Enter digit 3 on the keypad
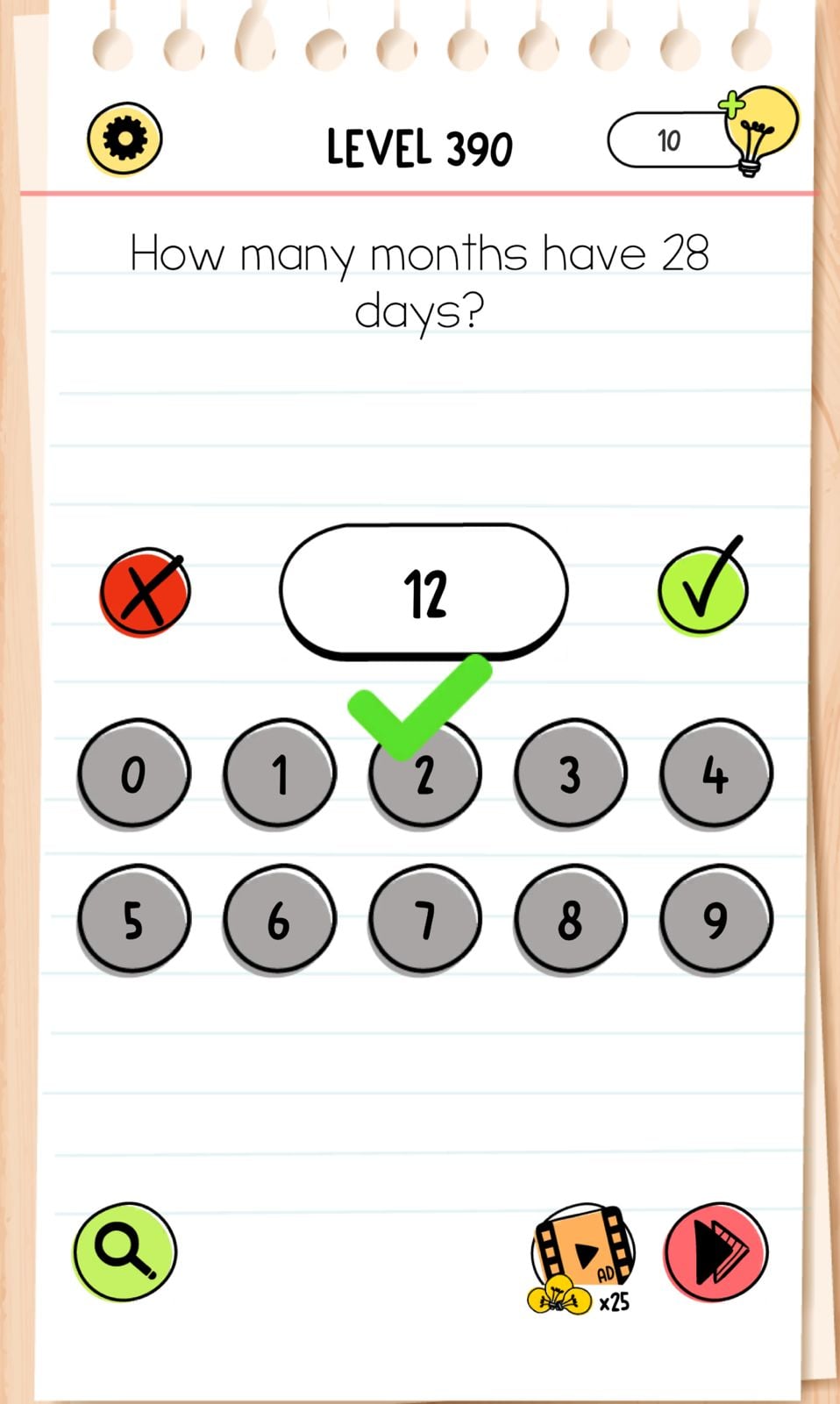This screenshot has height=1404, width=840. [x=570, y=774]
